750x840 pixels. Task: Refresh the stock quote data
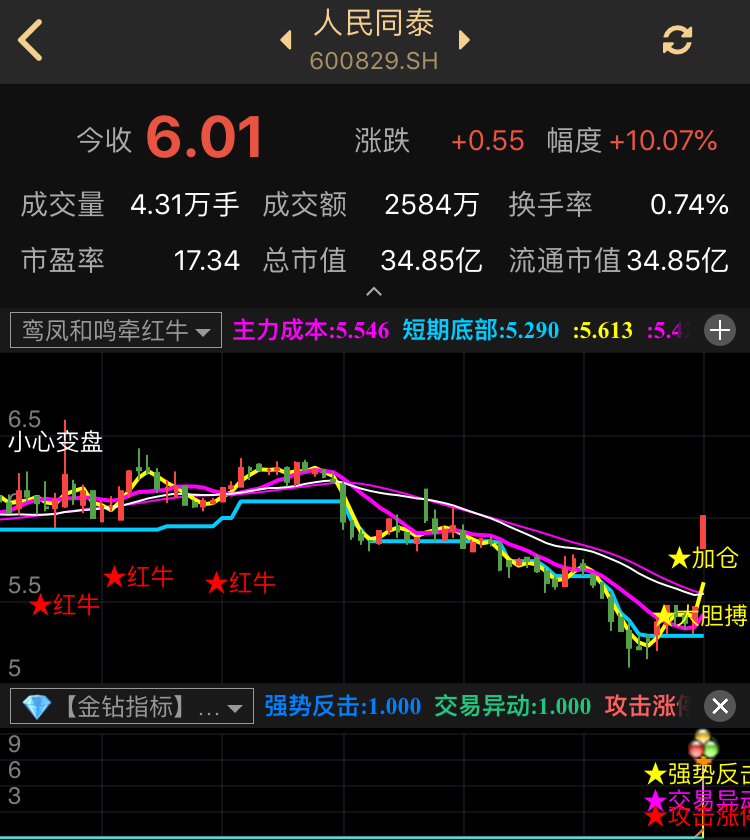[677, 41]
